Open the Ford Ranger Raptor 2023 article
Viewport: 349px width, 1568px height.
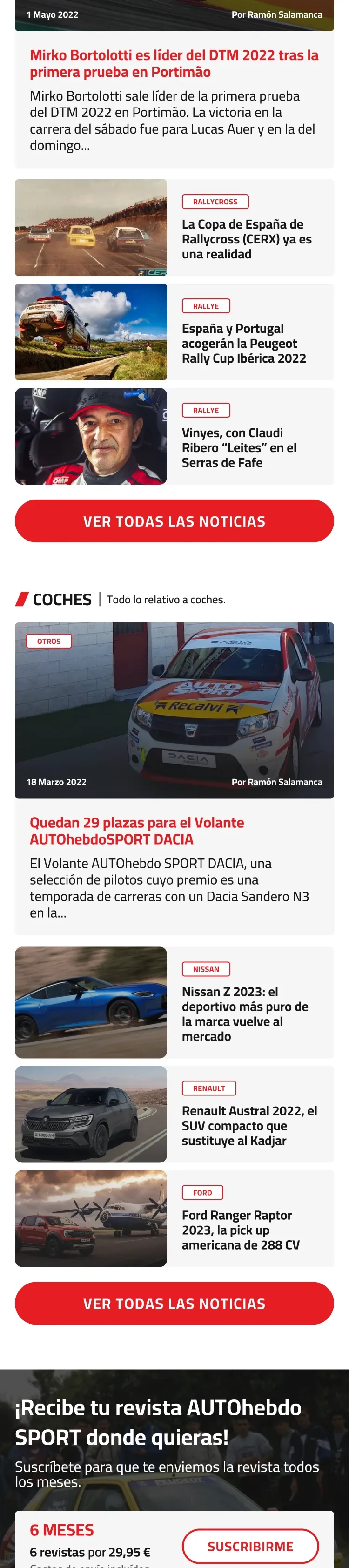click(x=240, y=1230)
